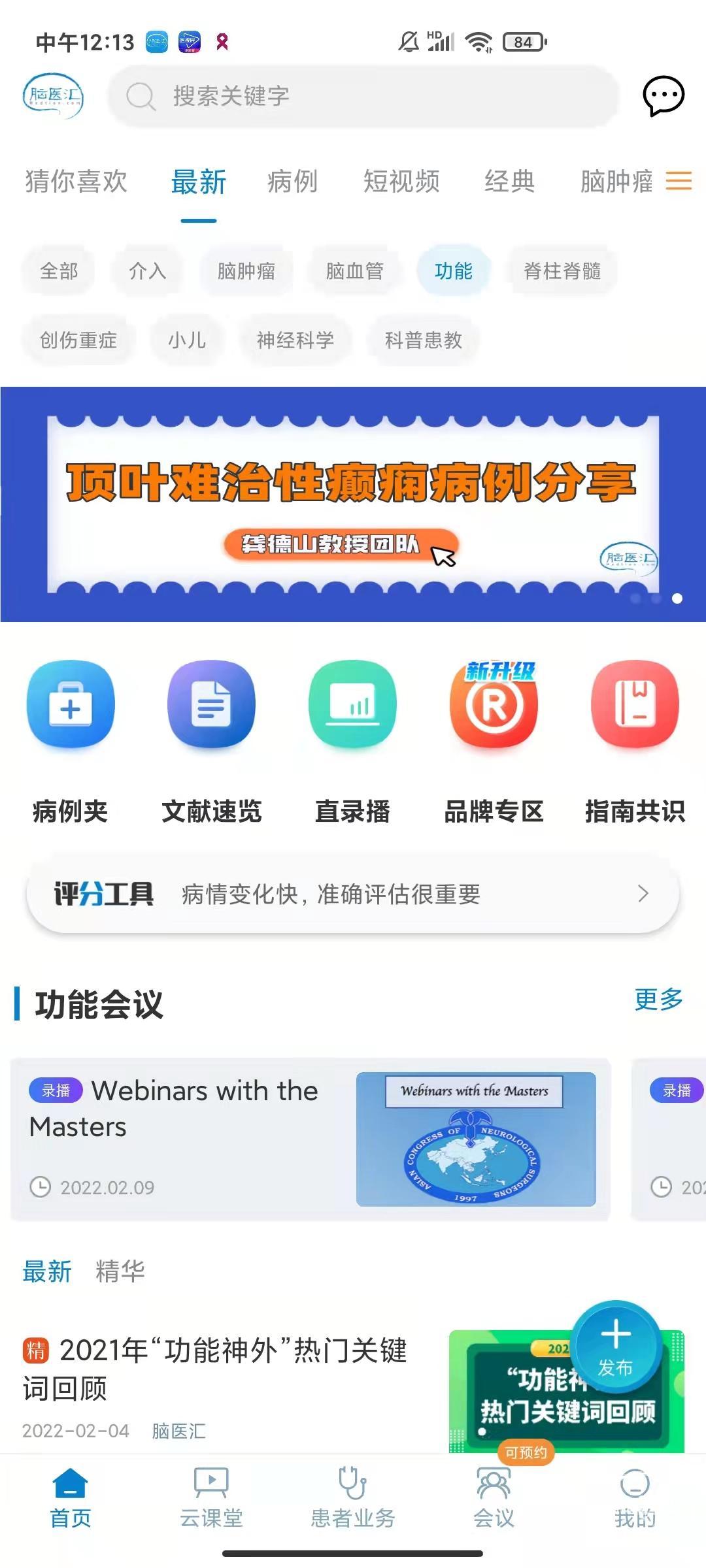The width and height of the screenshot is (706, 1568).
Task: Select the 脑血管 filter chip
Action: pyautogui.click(x=355, y=270)
